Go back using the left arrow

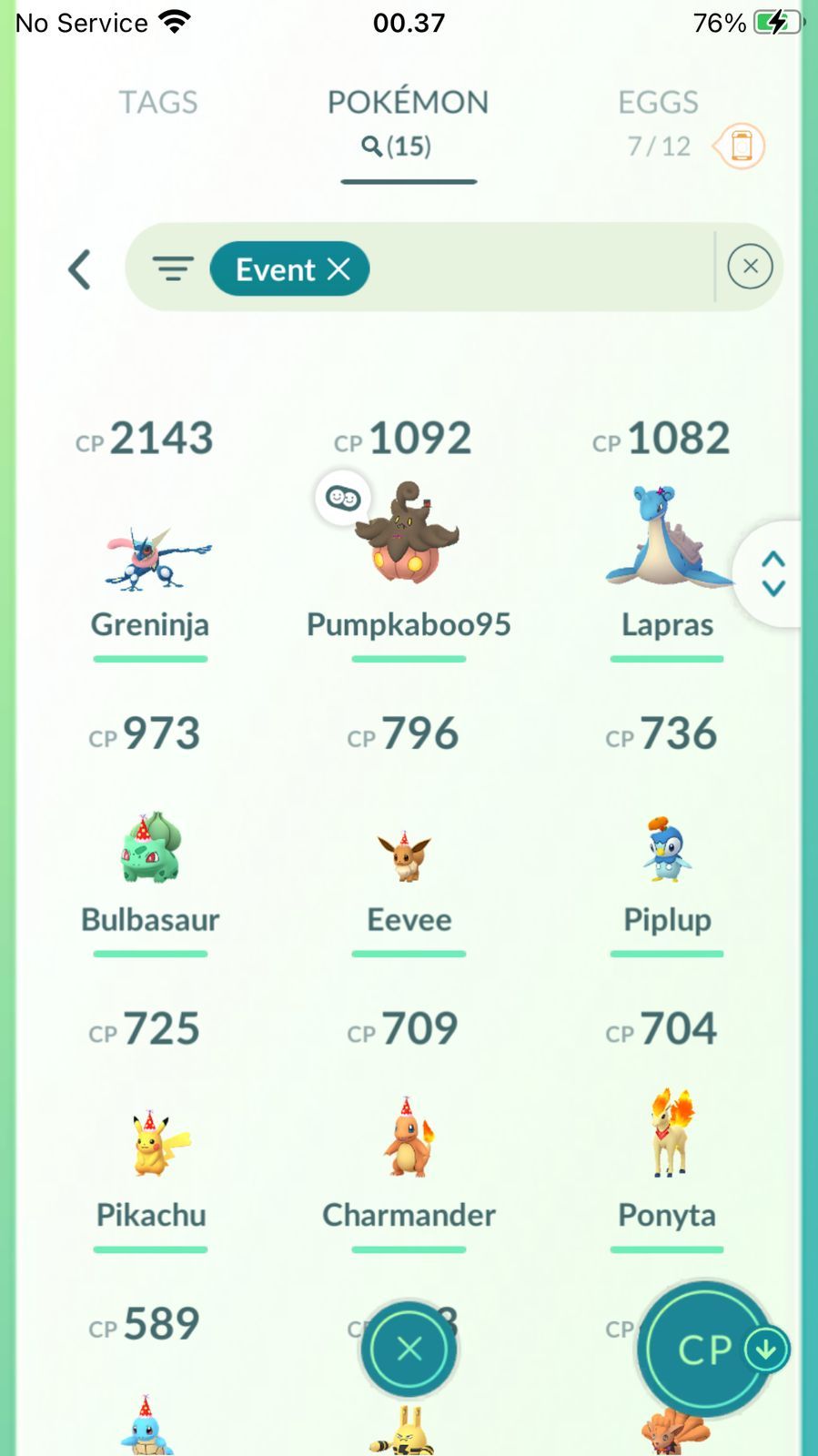point(80,269)
